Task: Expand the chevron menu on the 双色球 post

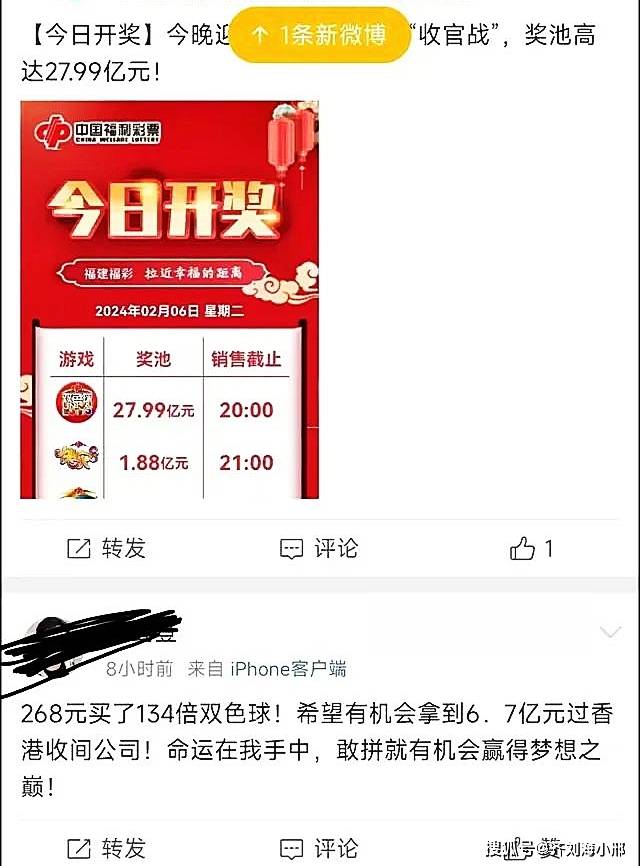Action: [x=609, y=631]
